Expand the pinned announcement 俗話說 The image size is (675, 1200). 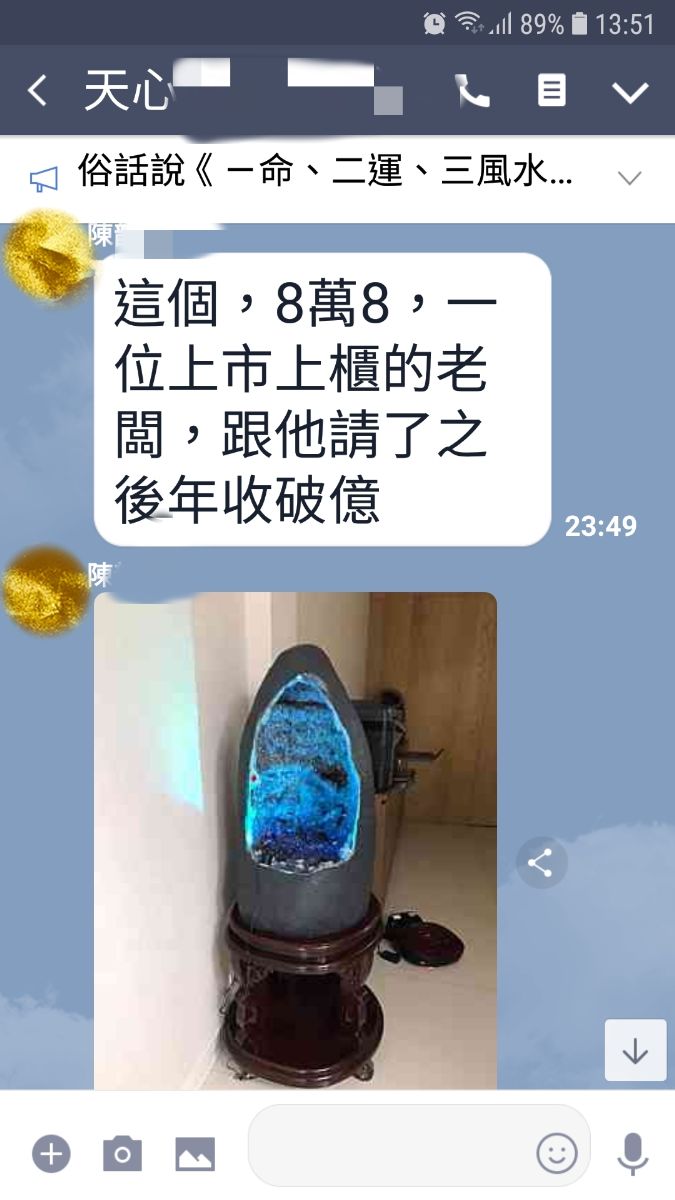pyautogui.click(x=629, y=178)
